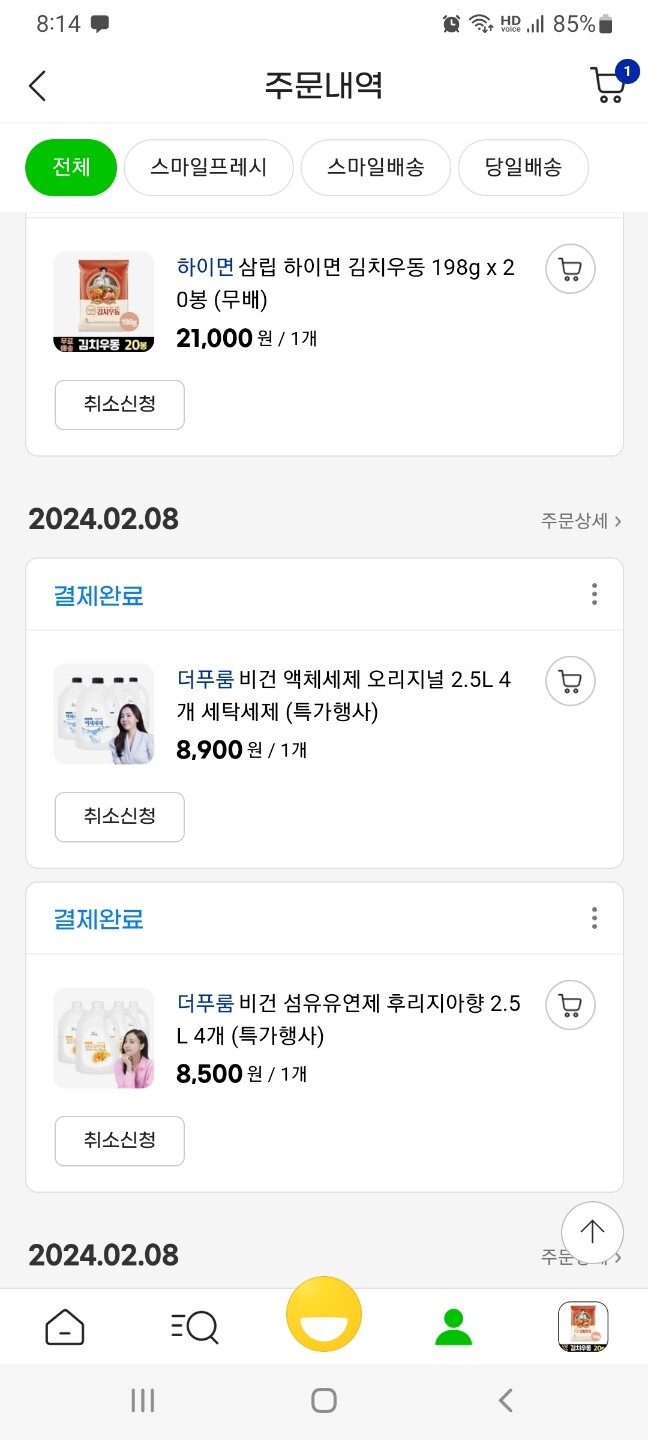This screenshot has height=1440, width=648.
Task: Open overflow menu on 섬유유연제 order card
Action: [594, 918]
